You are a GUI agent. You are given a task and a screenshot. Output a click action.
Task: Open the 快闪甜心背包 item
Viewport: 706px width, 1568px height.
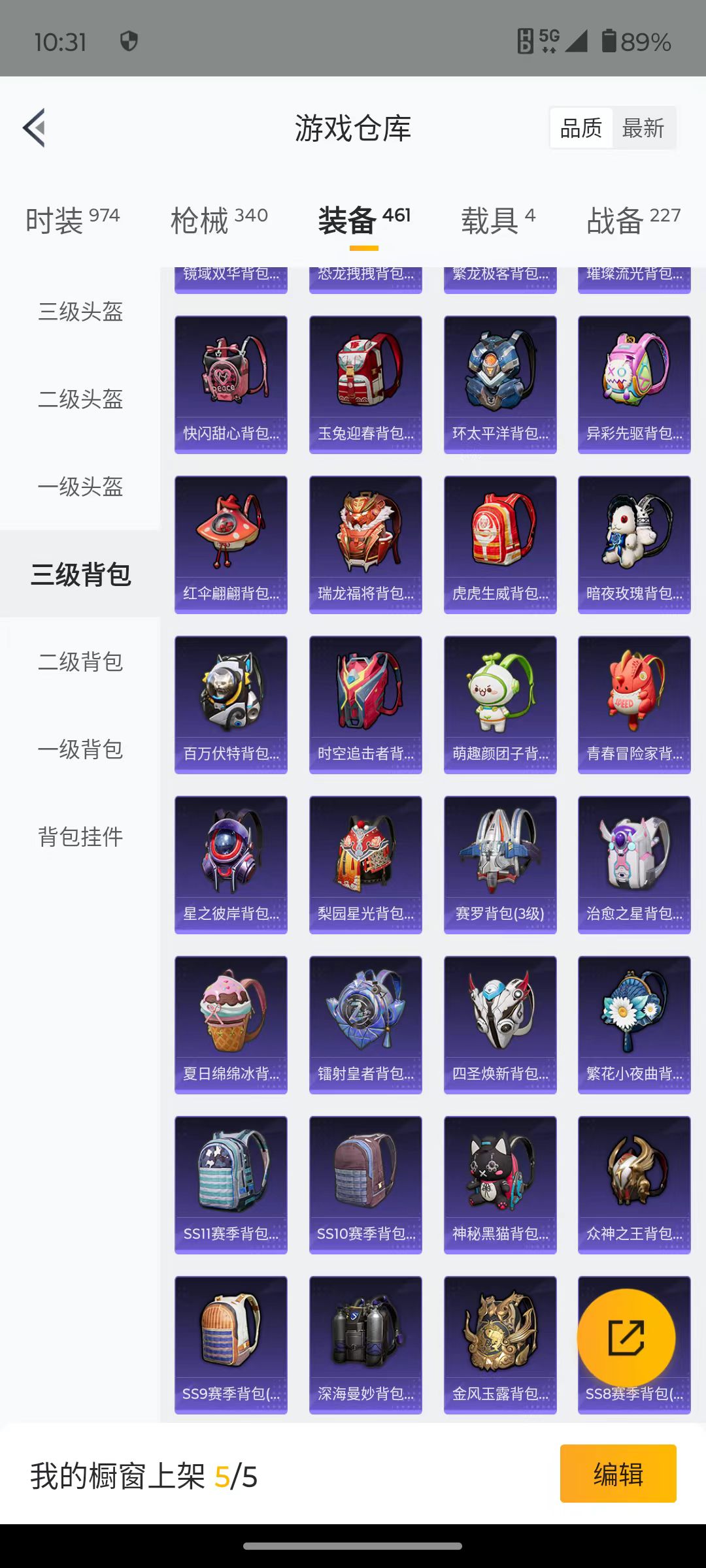[231, 385]
